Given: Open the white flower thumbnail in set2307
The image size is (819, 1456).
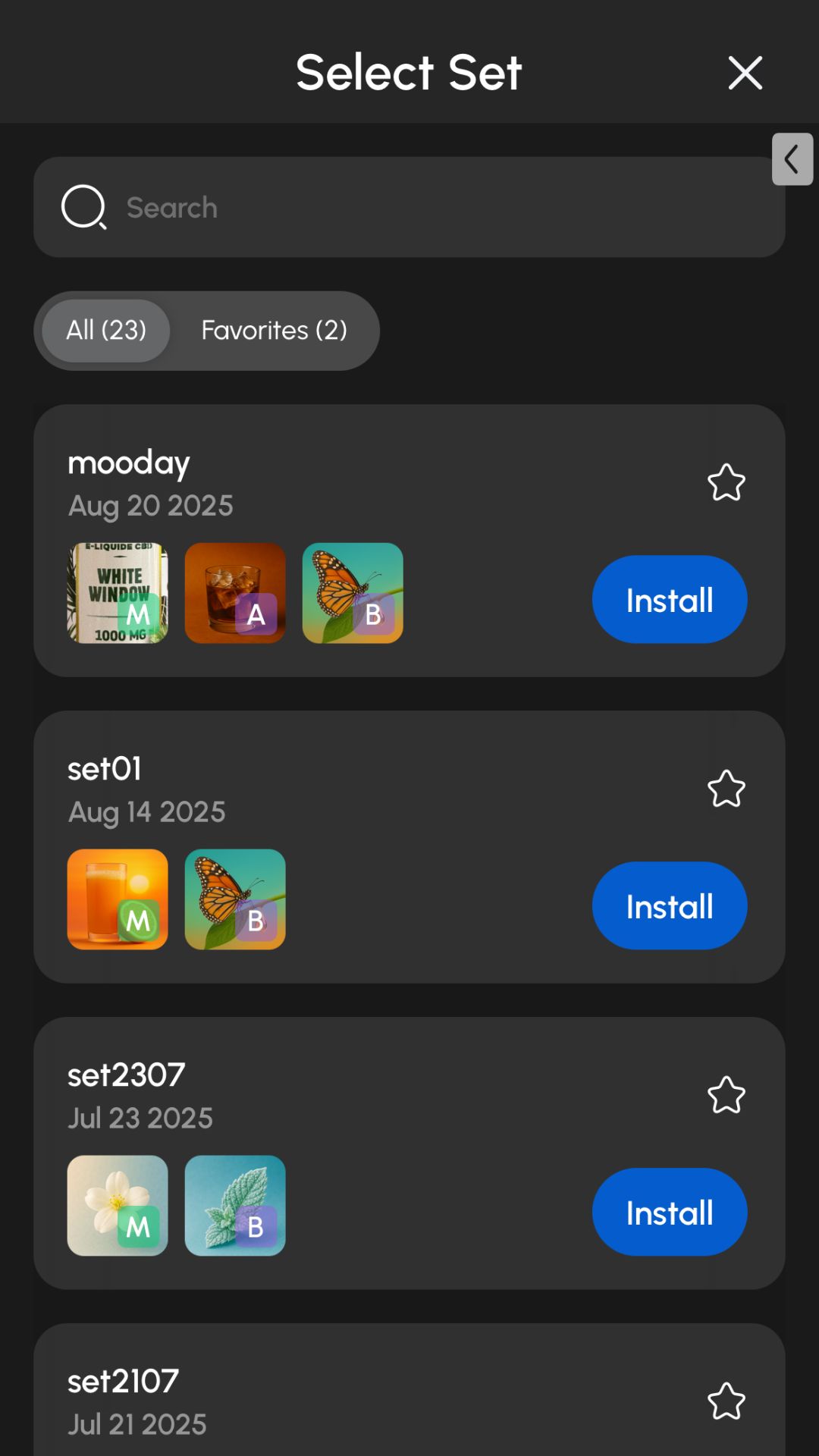Looking at the screenshot, I should tap(118, 1206).
